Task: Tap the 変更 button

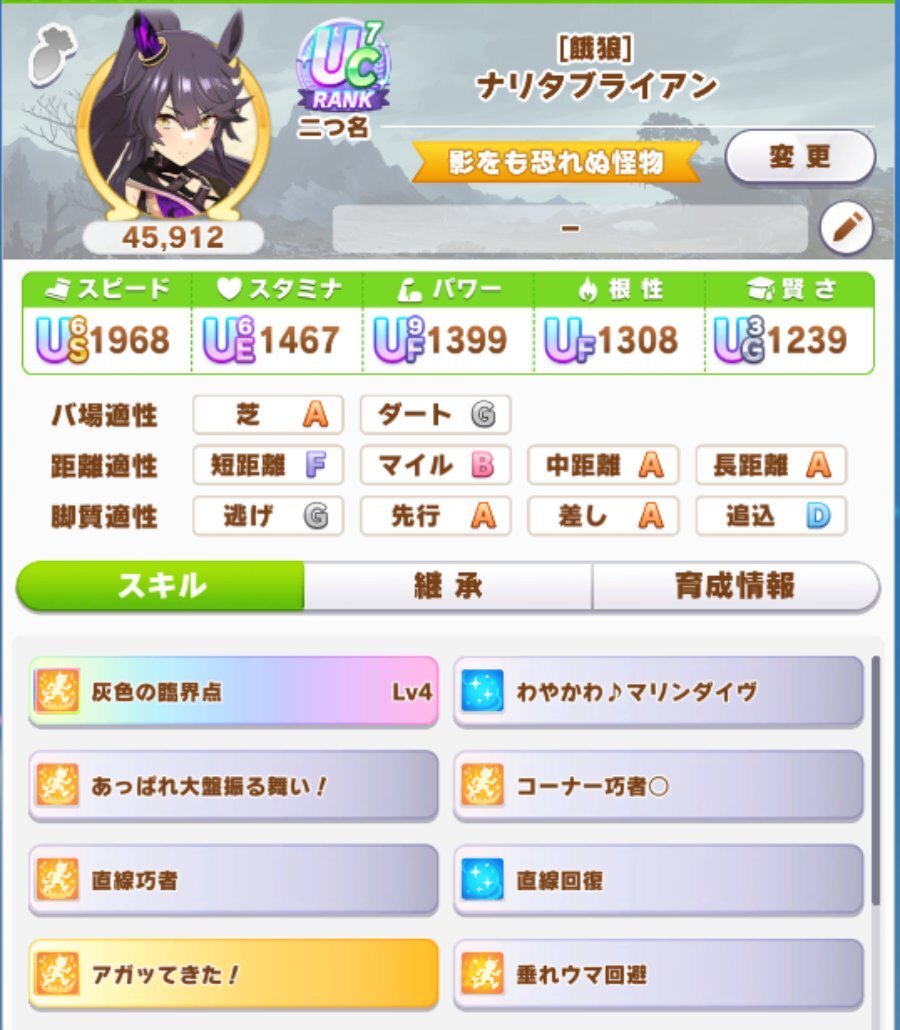Action: pos(799,157)
